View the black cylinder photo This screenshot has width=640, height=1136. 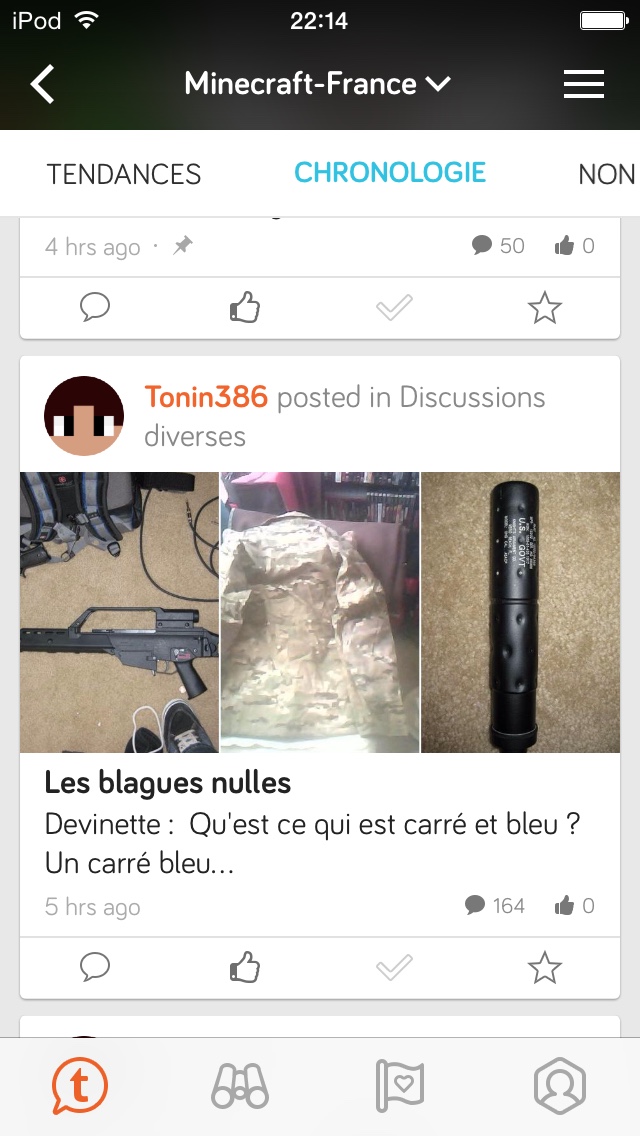coord(520,612)
